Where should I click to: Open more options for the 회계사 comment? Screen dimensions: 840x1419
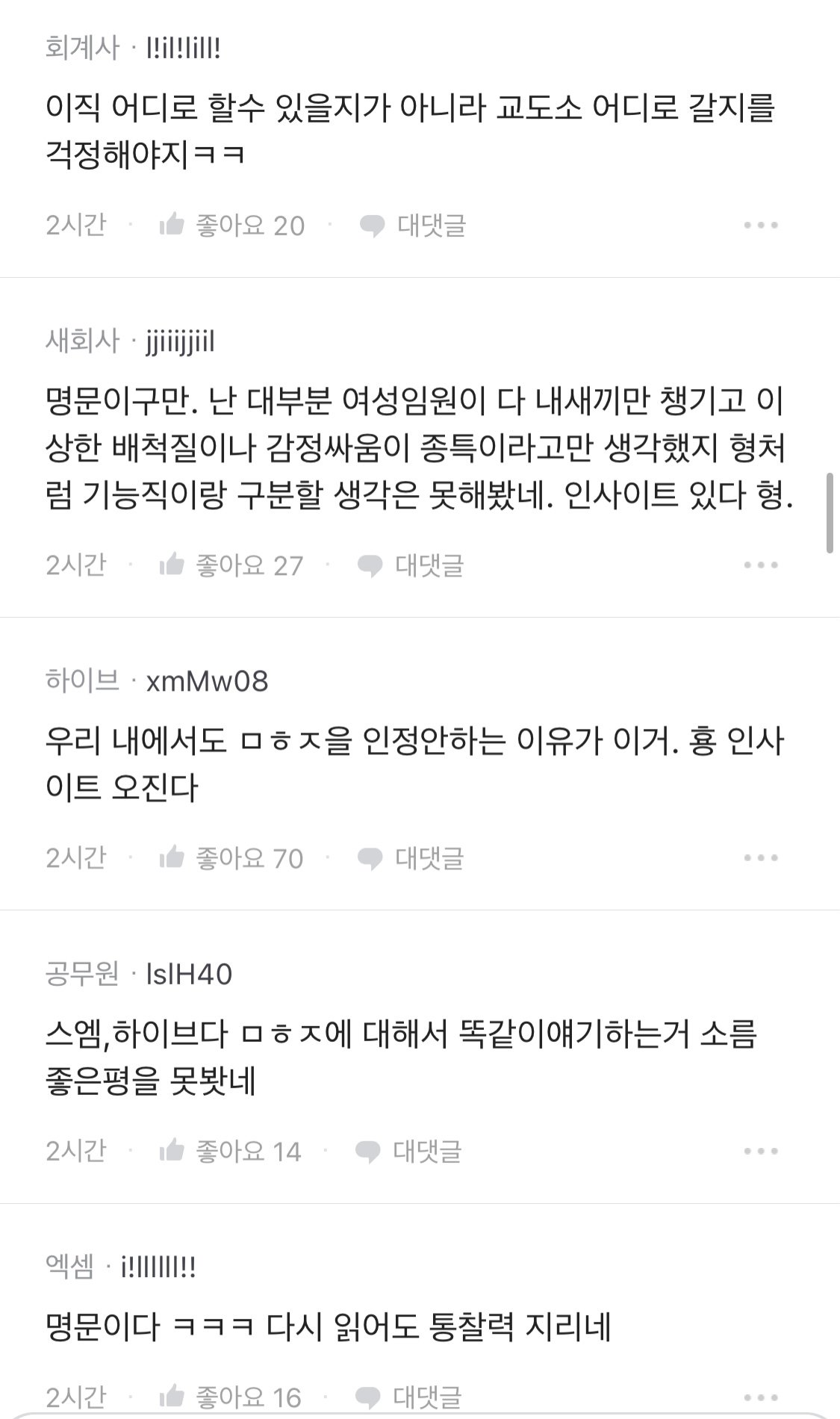tap(761, 225)
